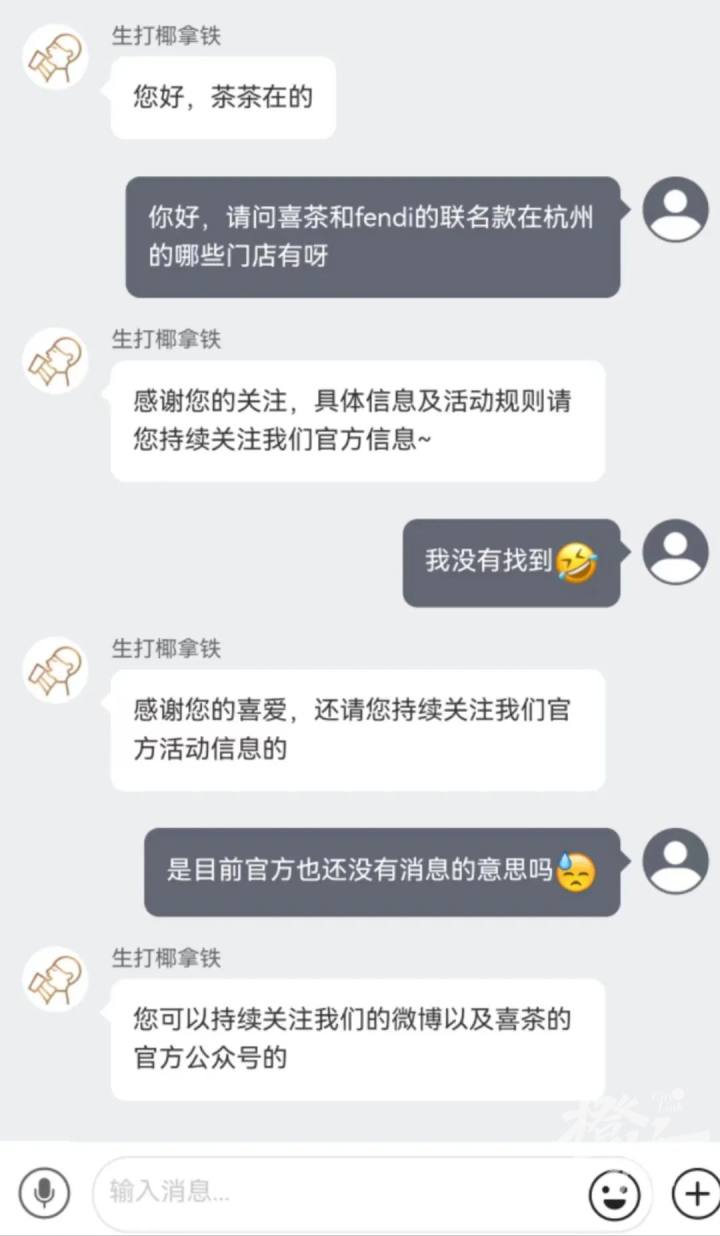Open the plus attachments menu
Viewport: 720px width, 1236px height.
point(695,1192)
